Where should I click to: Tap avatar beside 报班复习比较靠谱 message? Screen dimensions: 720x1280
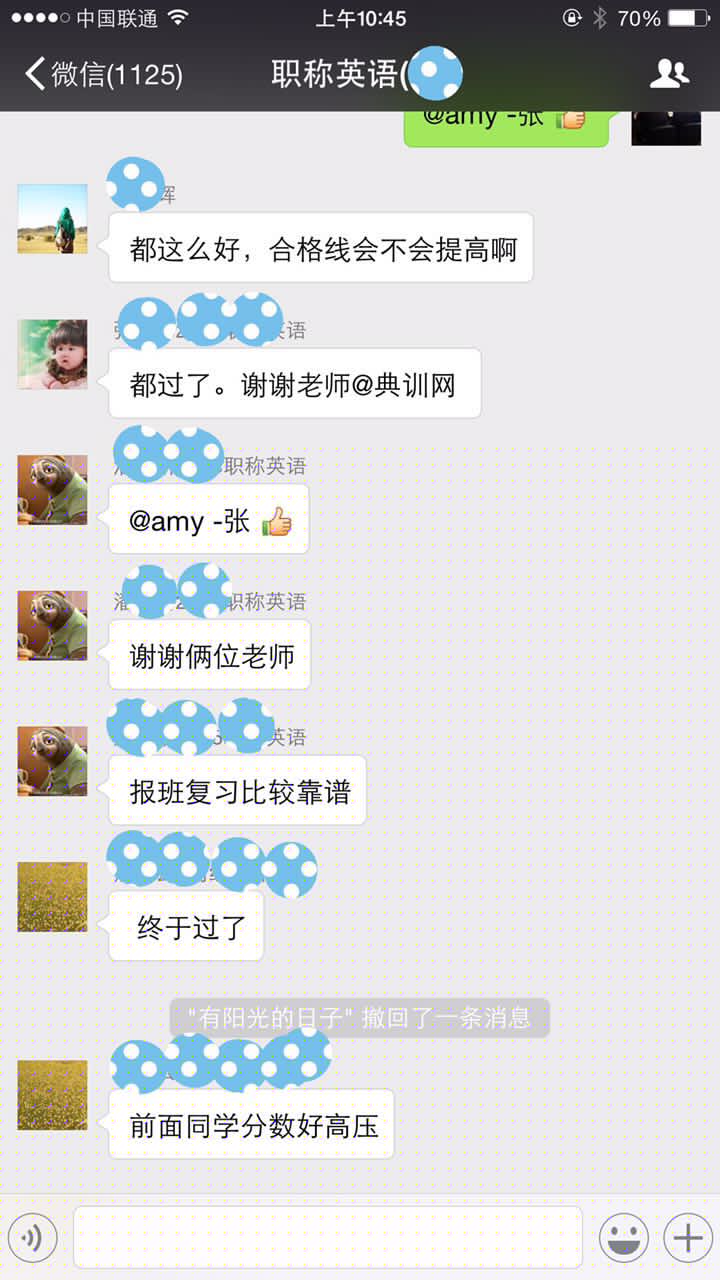pos(52,761)
